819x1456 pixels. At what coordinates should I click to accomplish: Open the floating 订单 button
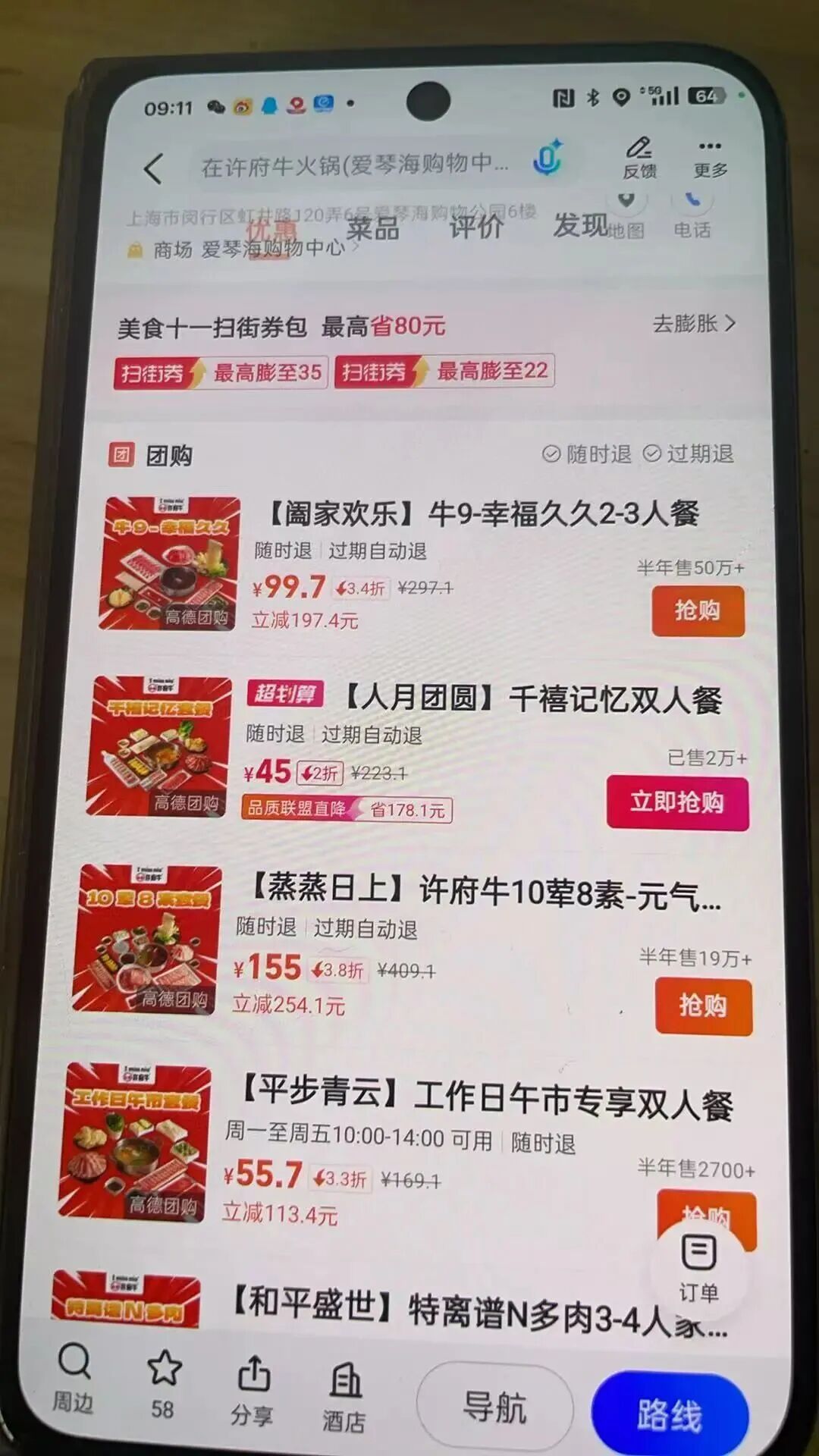698,1268
